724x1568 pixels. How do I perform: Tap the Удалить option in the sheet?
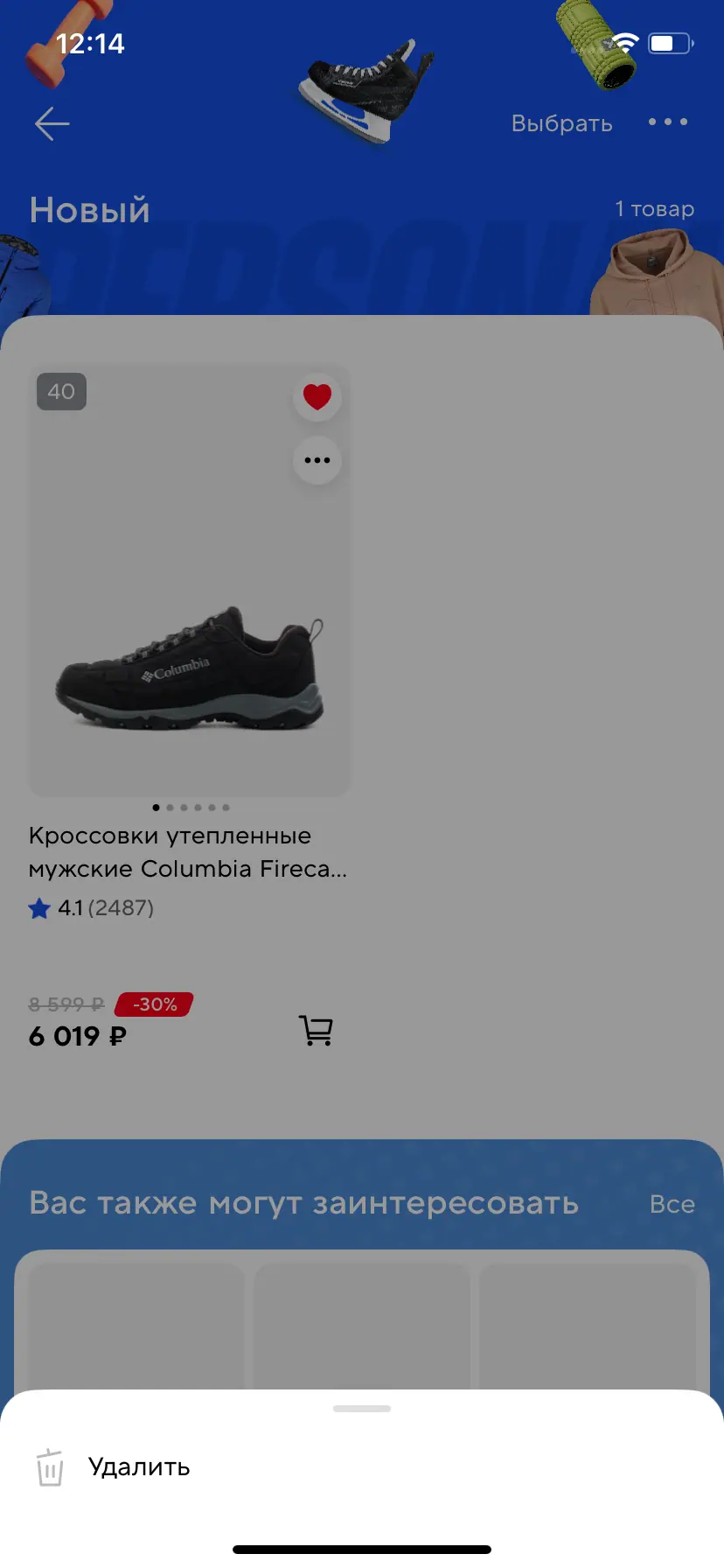tap(138, 1467)
